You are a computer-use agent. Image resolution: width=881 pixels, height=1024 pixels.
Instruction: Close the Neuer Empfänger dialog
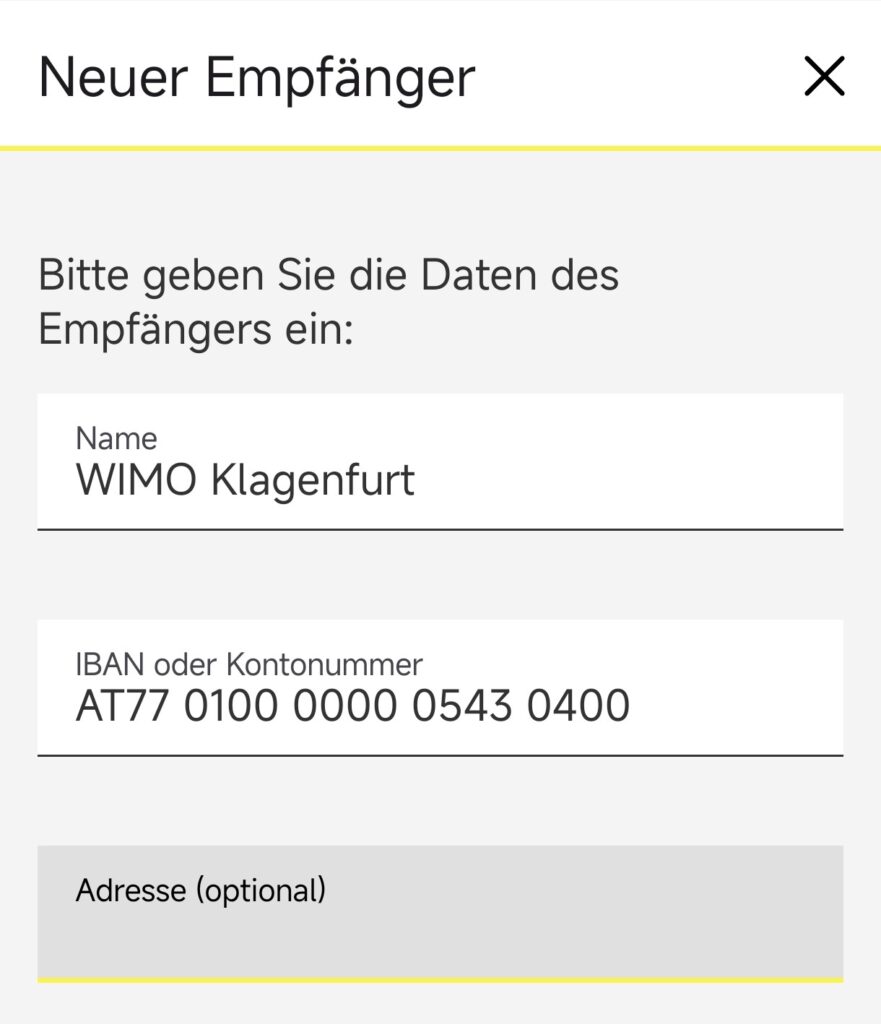click(824, 76)
